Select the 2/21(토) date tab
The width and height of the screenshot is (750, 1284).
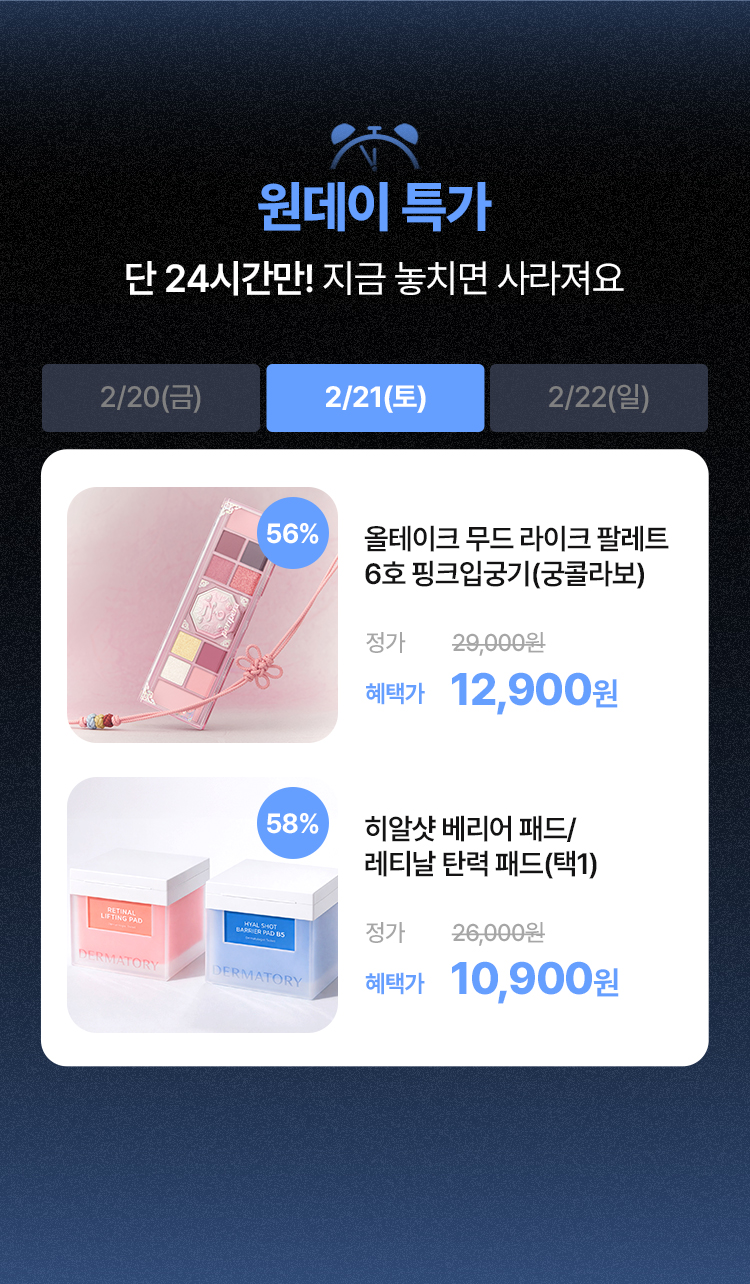pyautogui.click(x=375, y=398)
